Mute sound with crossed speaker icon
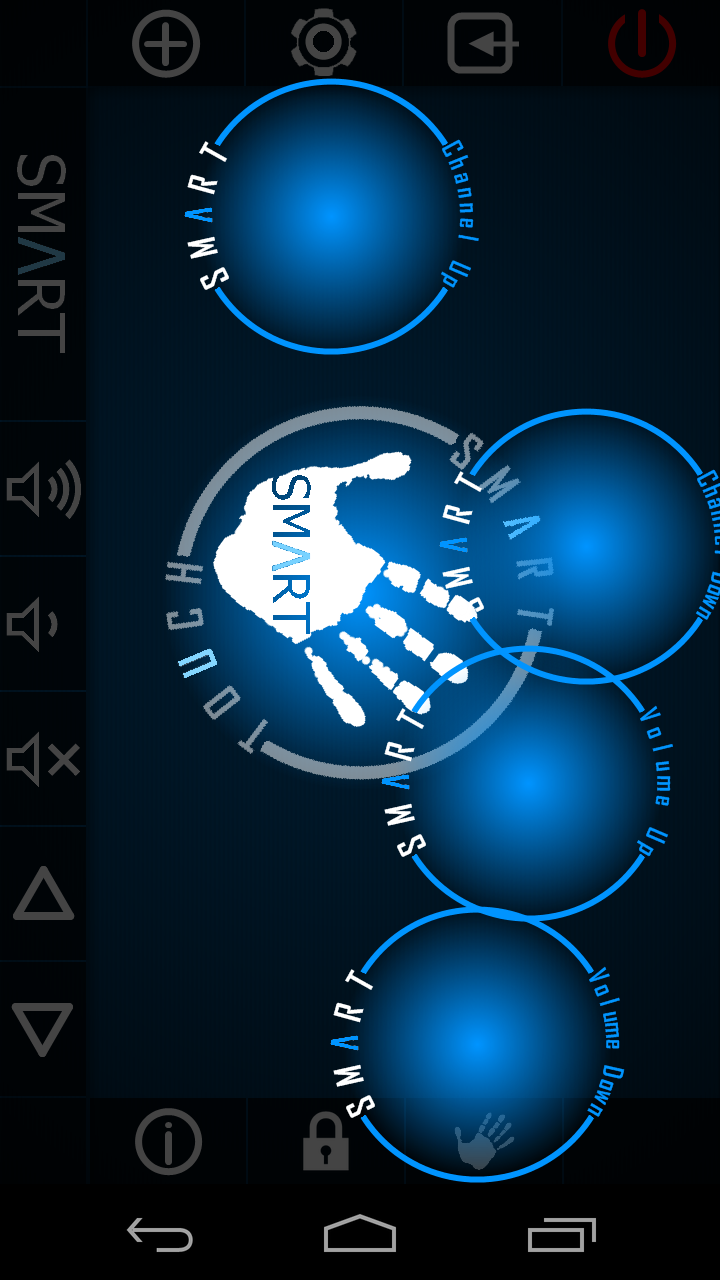The image size is (720, 1280). tap(44, 759)
